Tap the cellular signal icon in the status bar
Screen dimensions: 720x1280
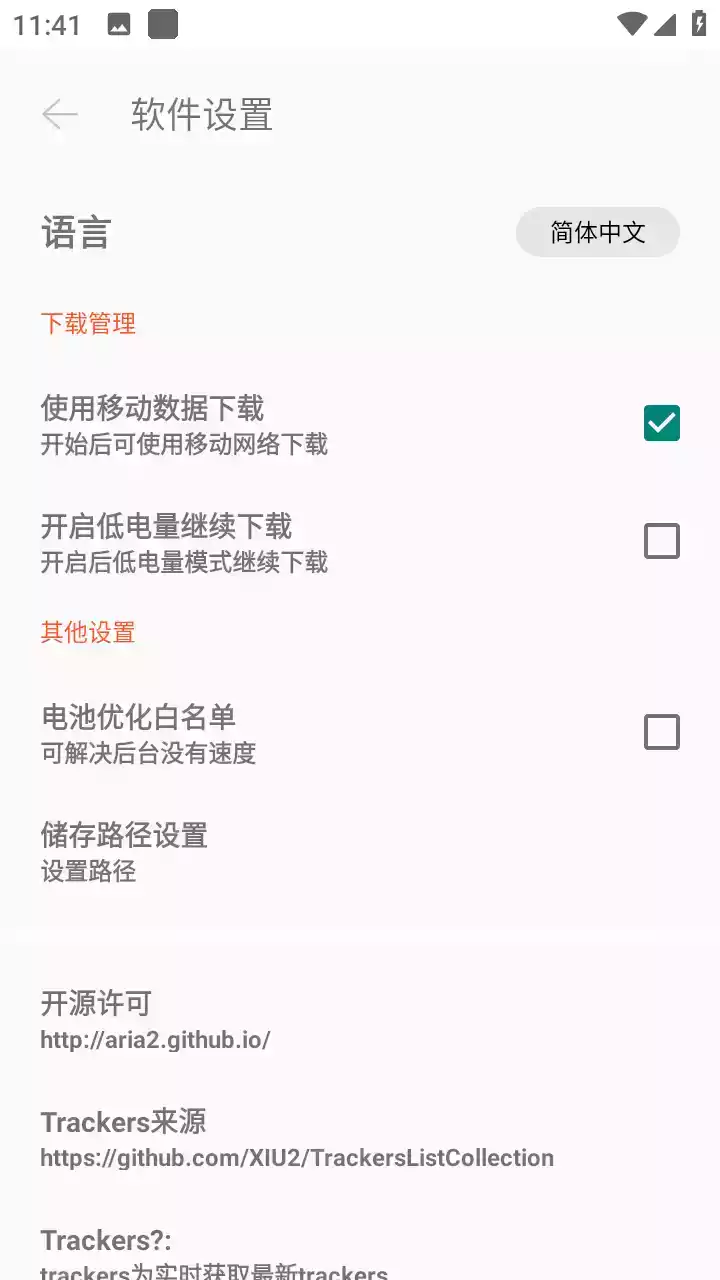click(x=667, y=23)
